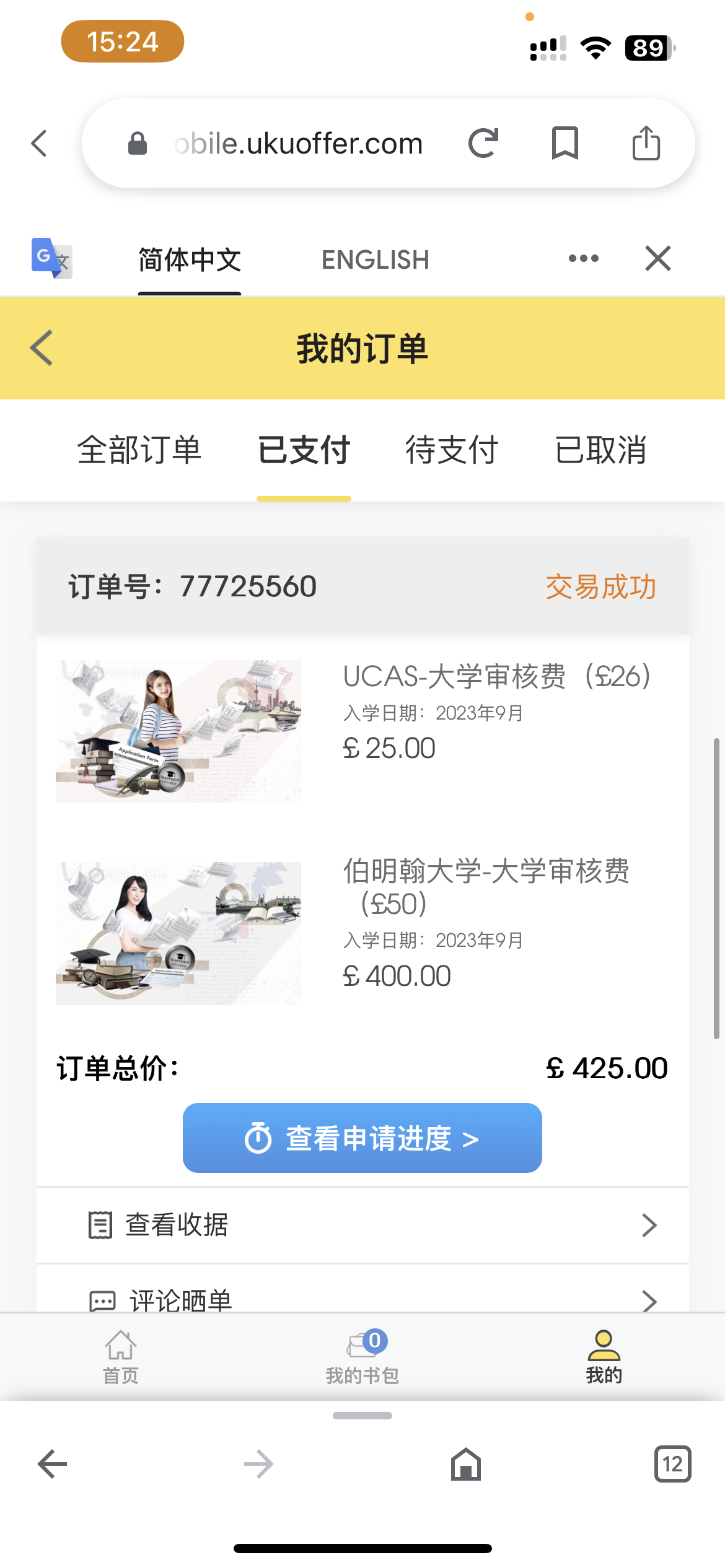This screenshot has height=1568, width=725.
Task: View 已取消 orders
Action: click(x=600, y=450)
